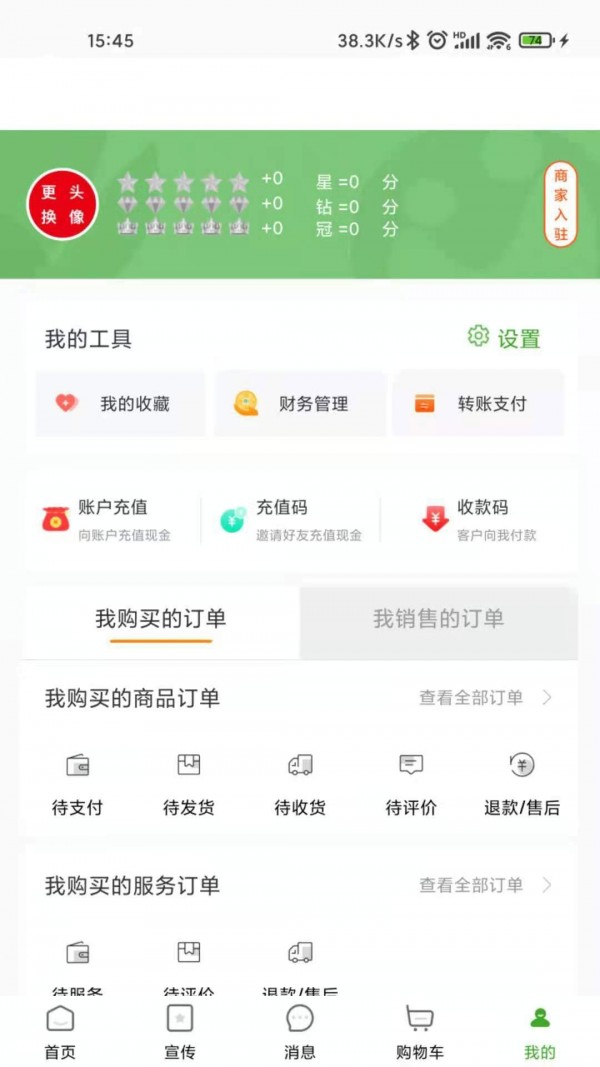The width and height of the screenshot is (600, 1067).
Task: Open 设置 settings
Action: coord(505,338)
